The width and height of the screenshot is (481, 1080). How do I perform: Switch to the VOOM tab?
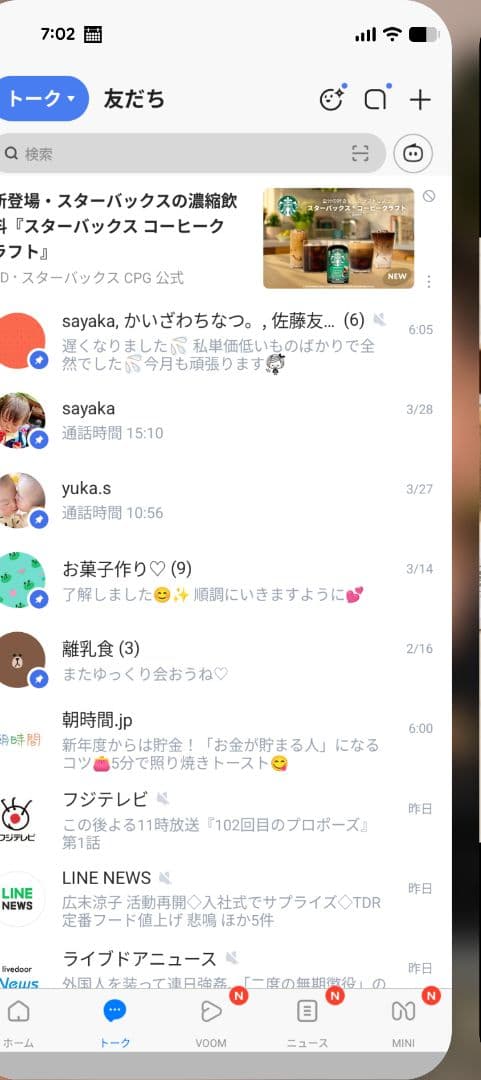coord(211,1021)
